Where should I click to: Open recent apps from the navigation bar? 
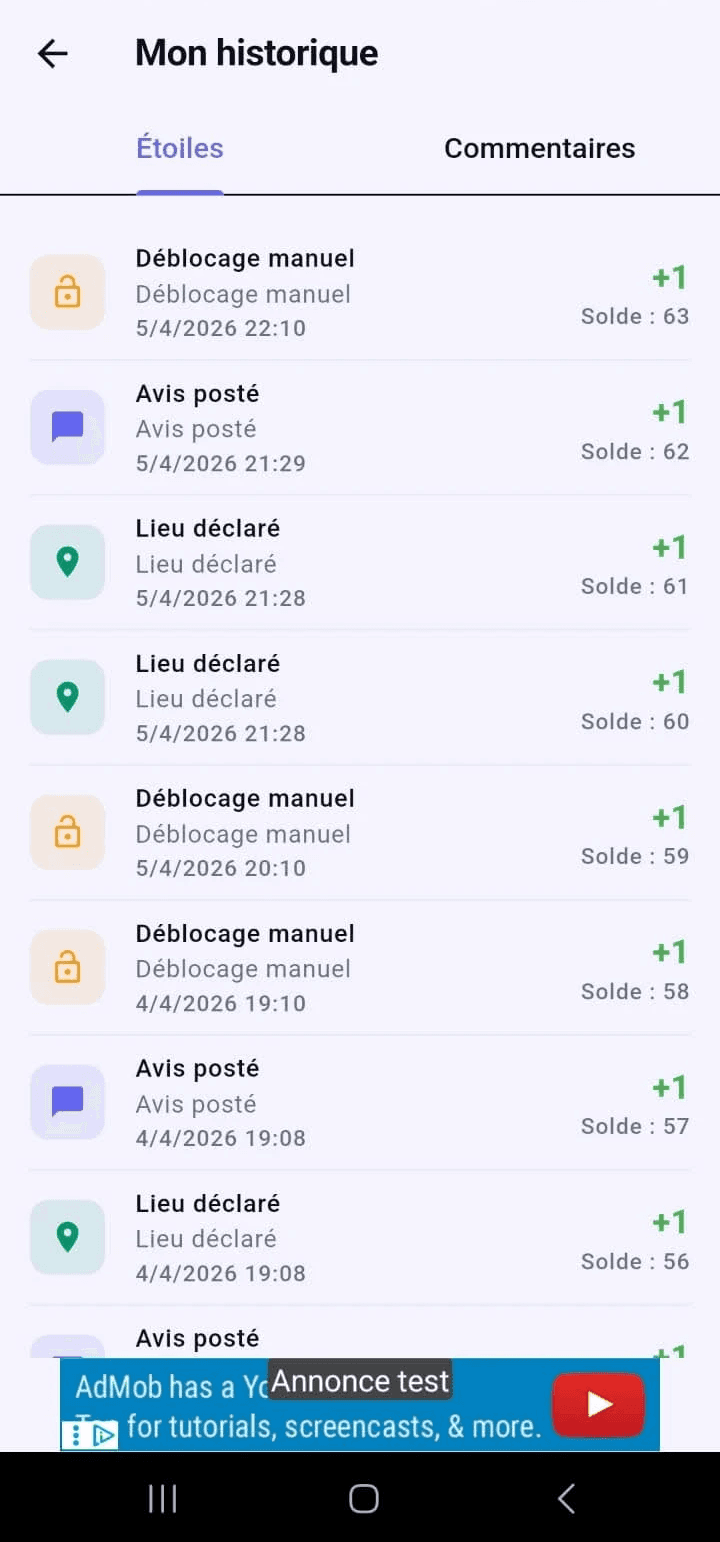(162, 1498)
